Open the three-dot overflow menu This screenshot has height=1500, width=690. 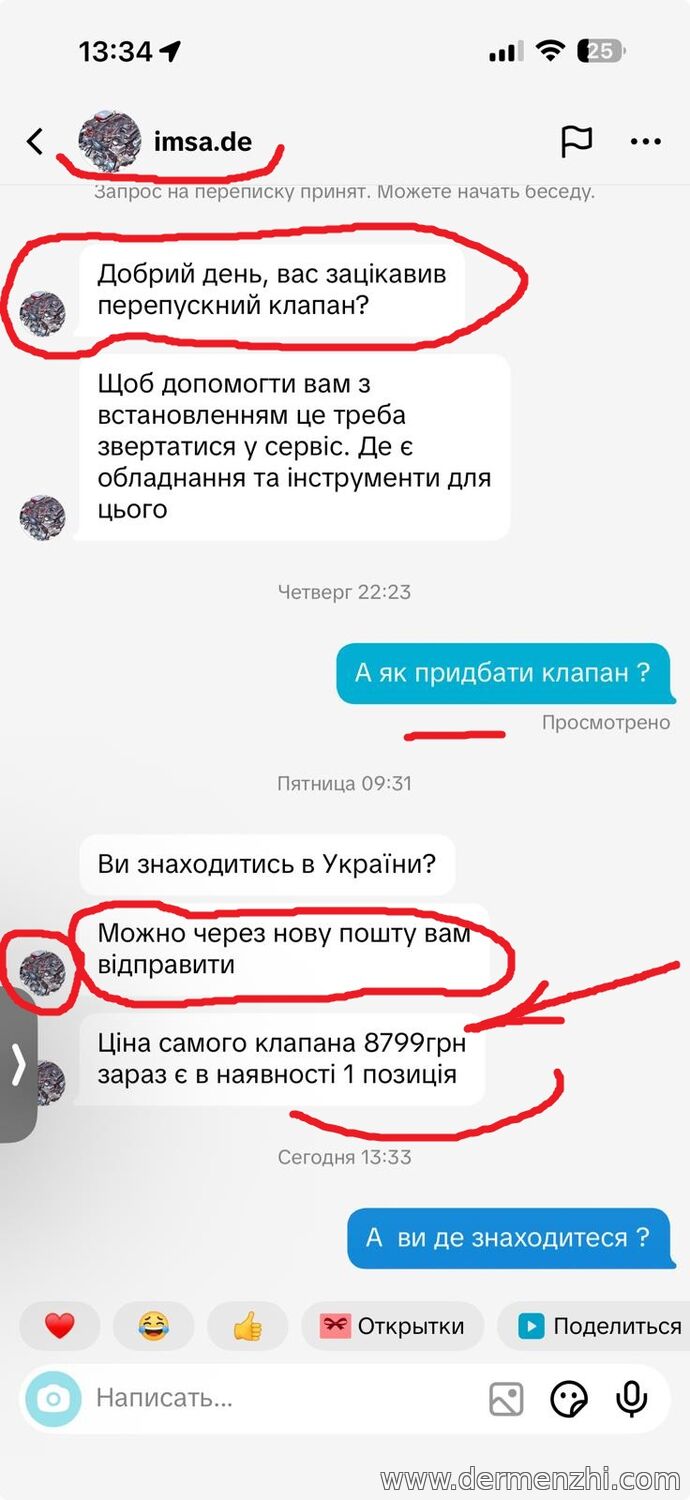646,142
